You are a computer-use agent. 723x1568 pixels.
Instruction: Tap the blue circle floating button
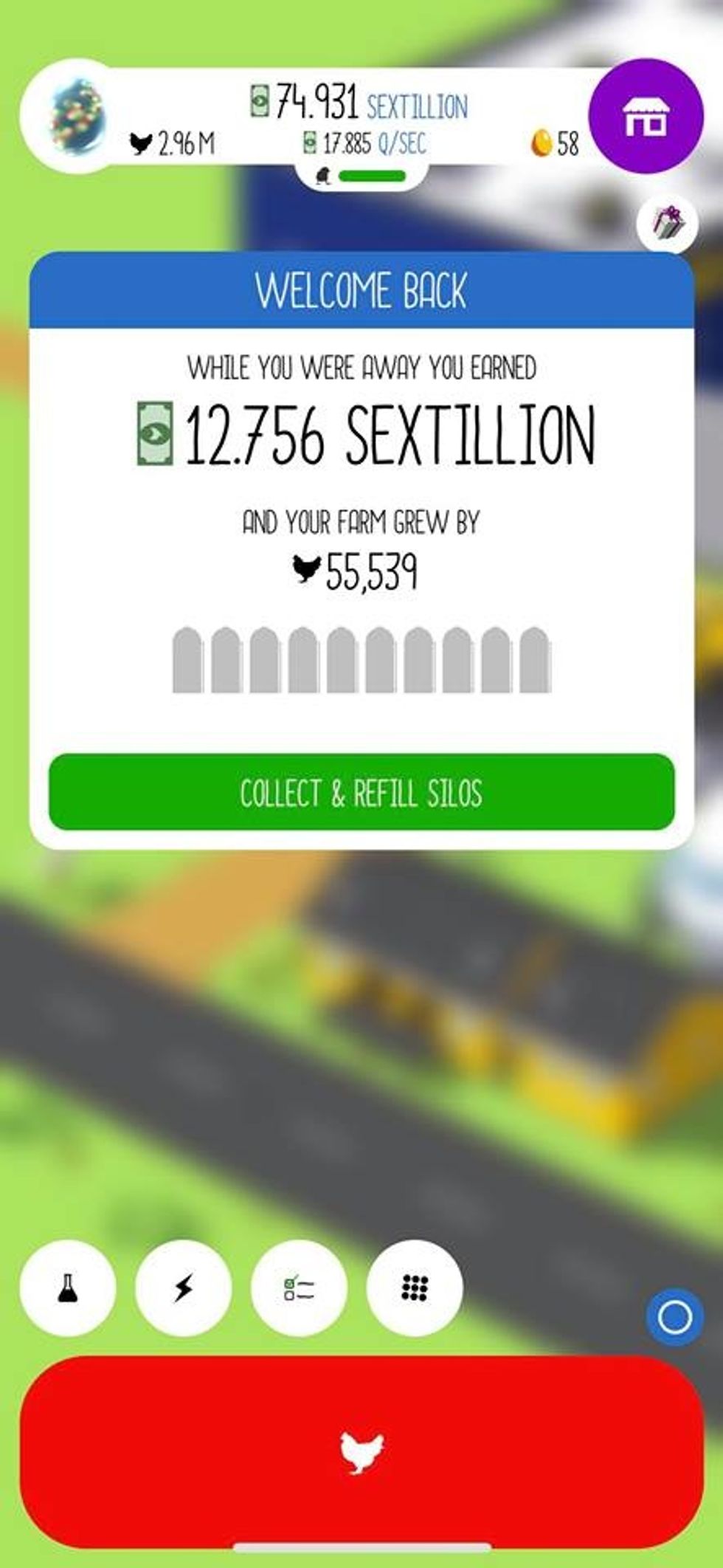pos(674,1316)
